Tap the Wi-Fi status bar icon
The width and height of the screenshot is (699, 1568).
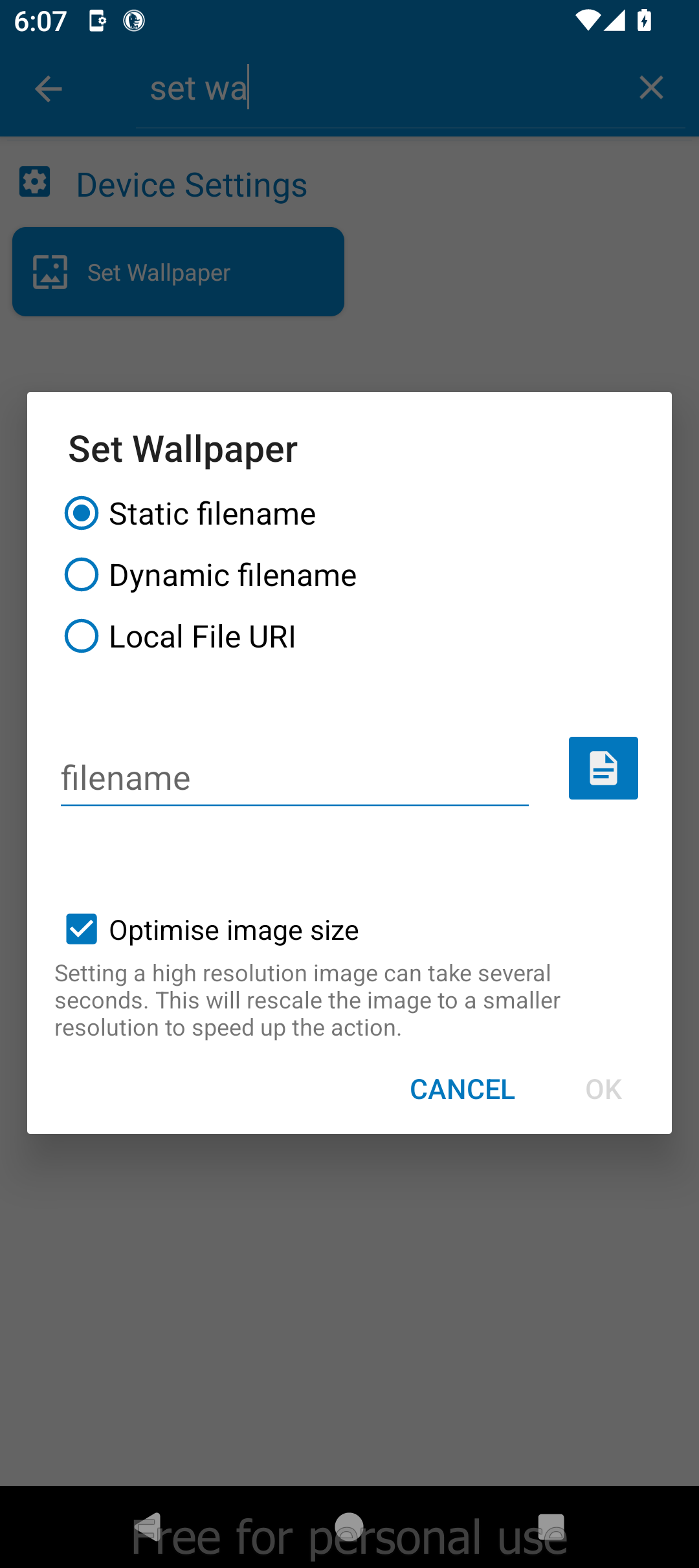coord(587,20)
